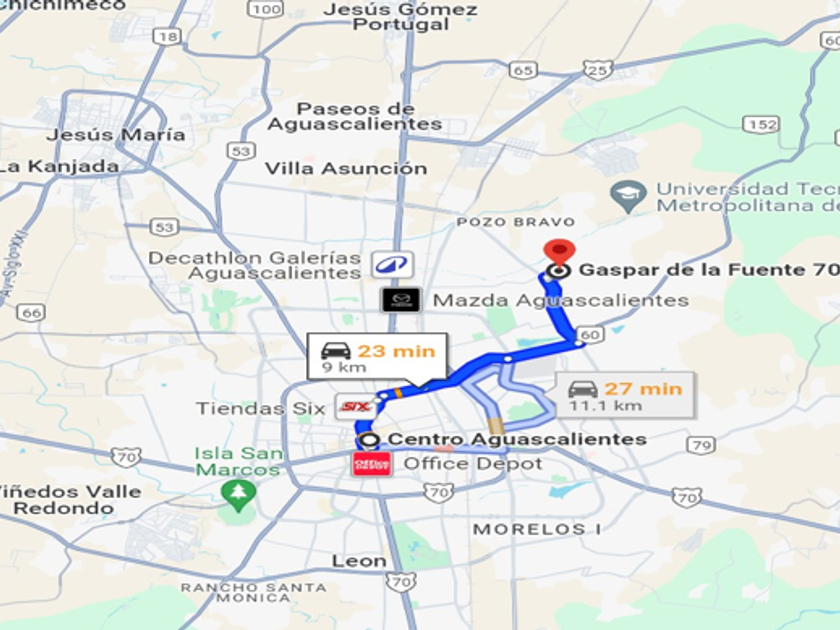Open the Office Depot place marker

372,464
